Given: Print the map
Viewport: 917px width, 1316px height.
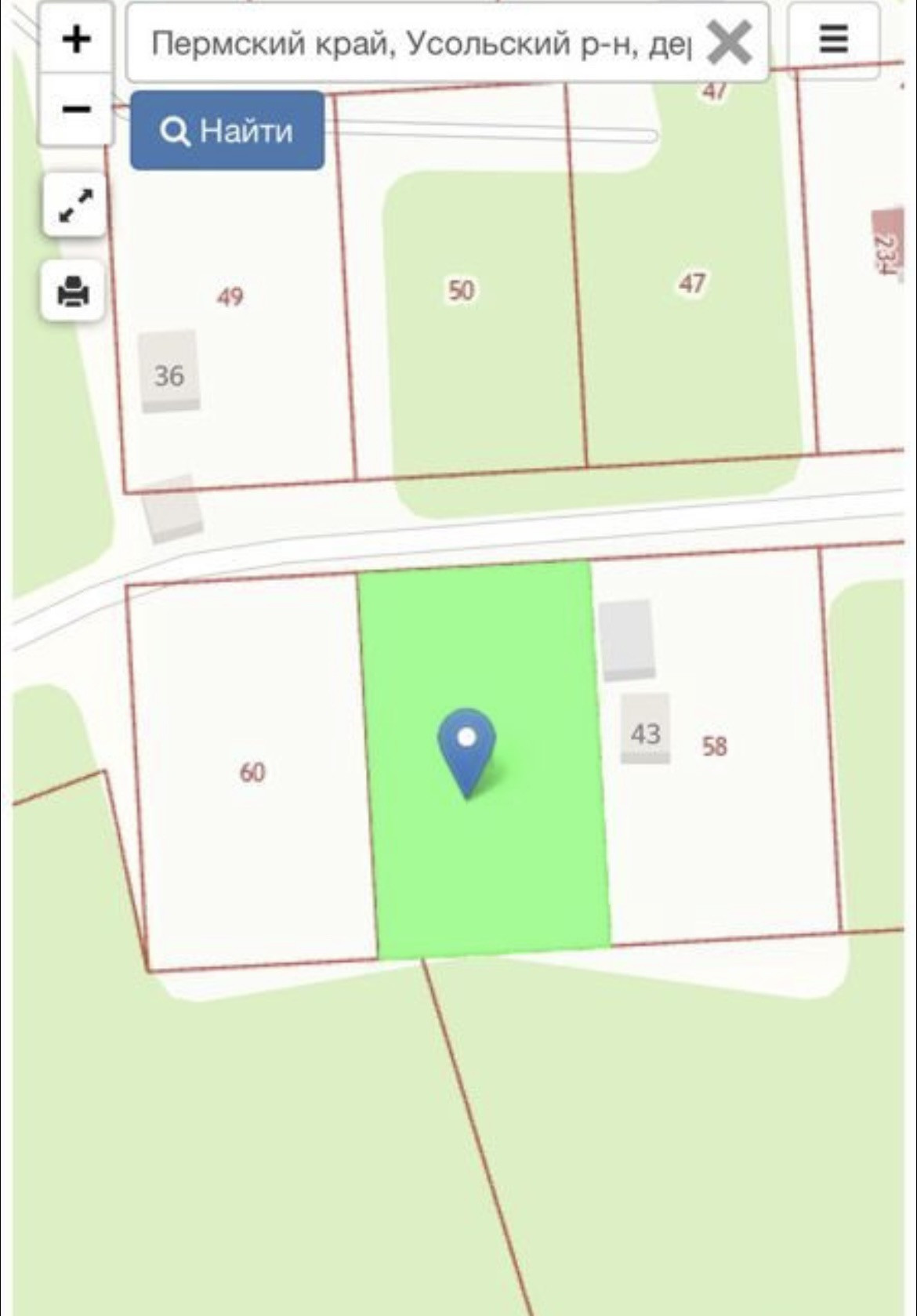Looking at the screenshot, I should point(73,291).
